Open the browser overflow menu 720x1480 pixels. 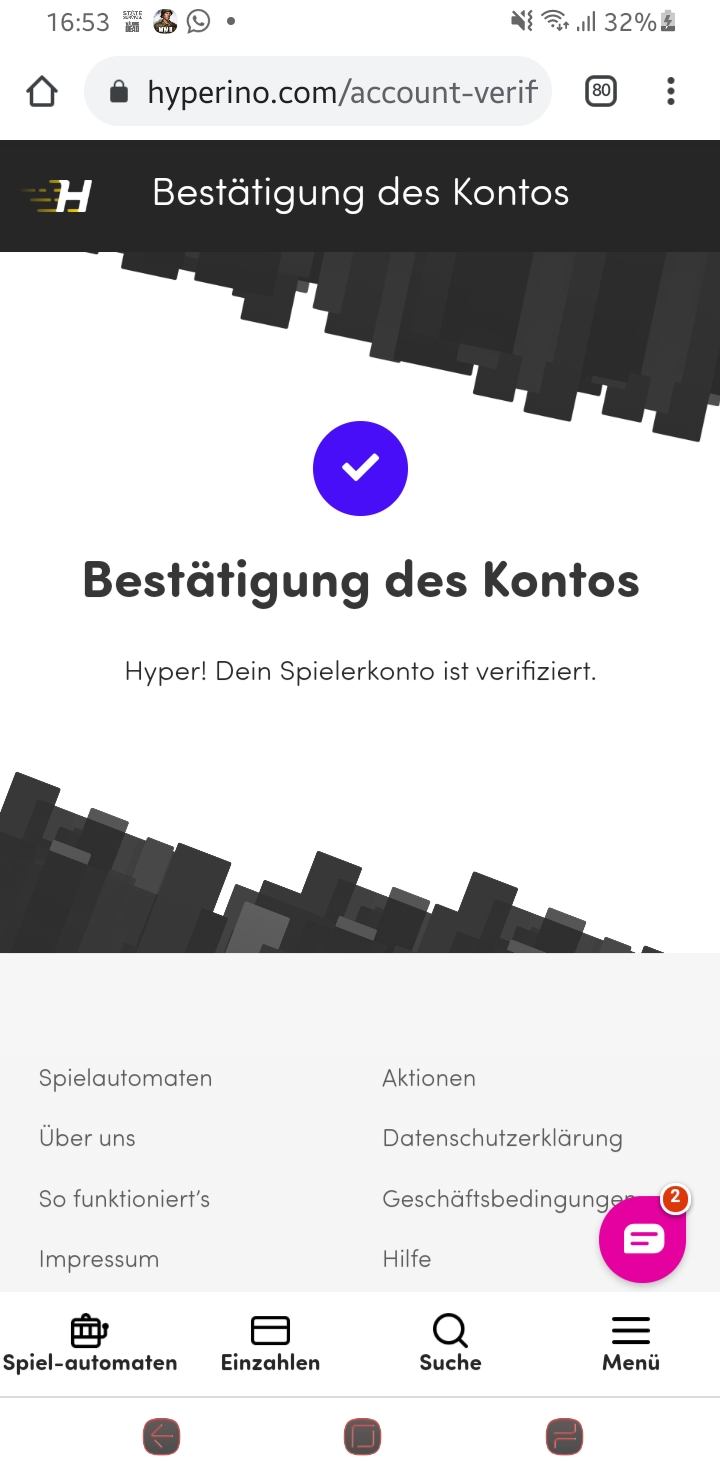coord(670,92)
